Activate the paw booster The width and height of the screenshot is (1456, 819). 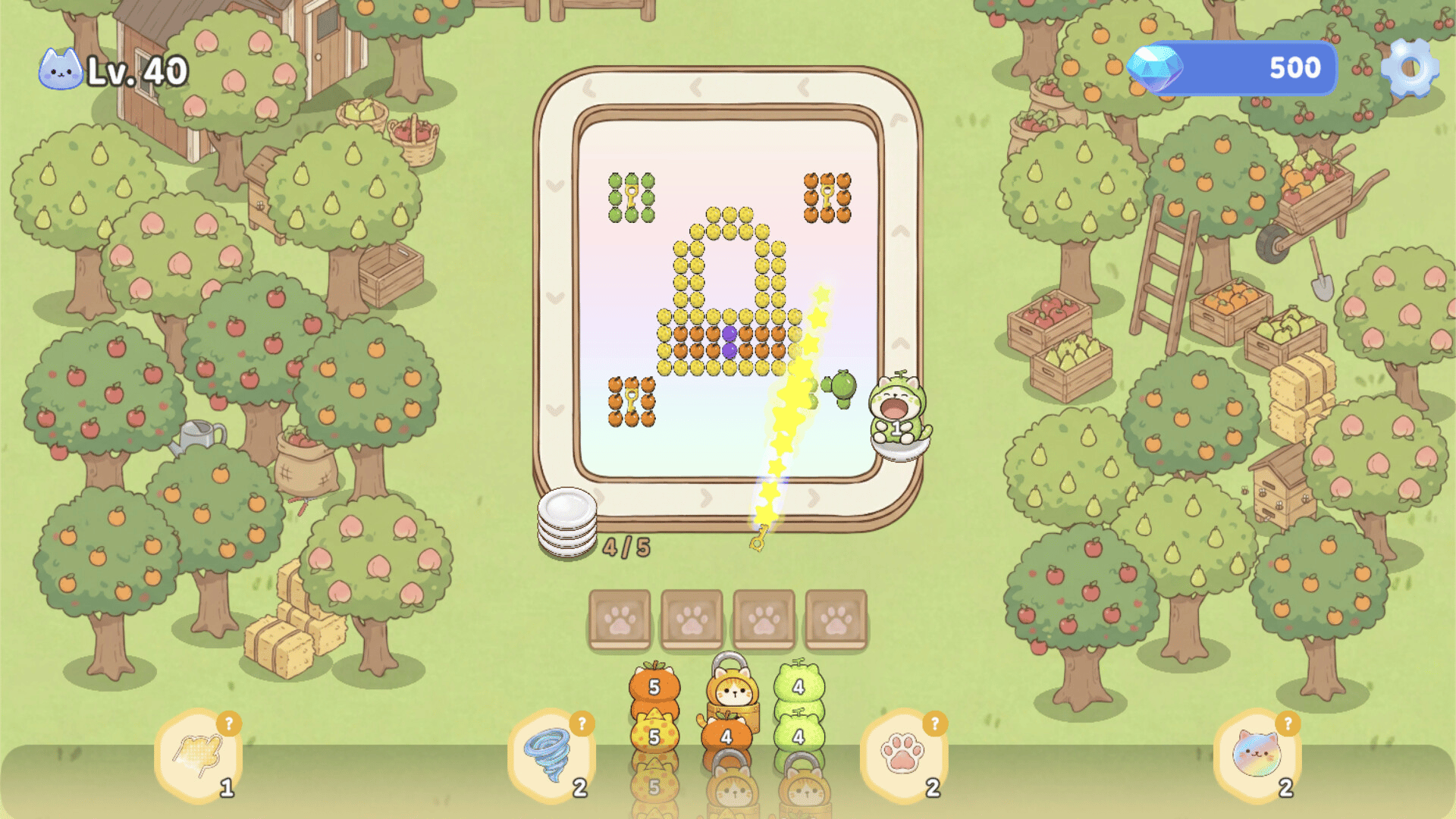click(x=903, y=755)
